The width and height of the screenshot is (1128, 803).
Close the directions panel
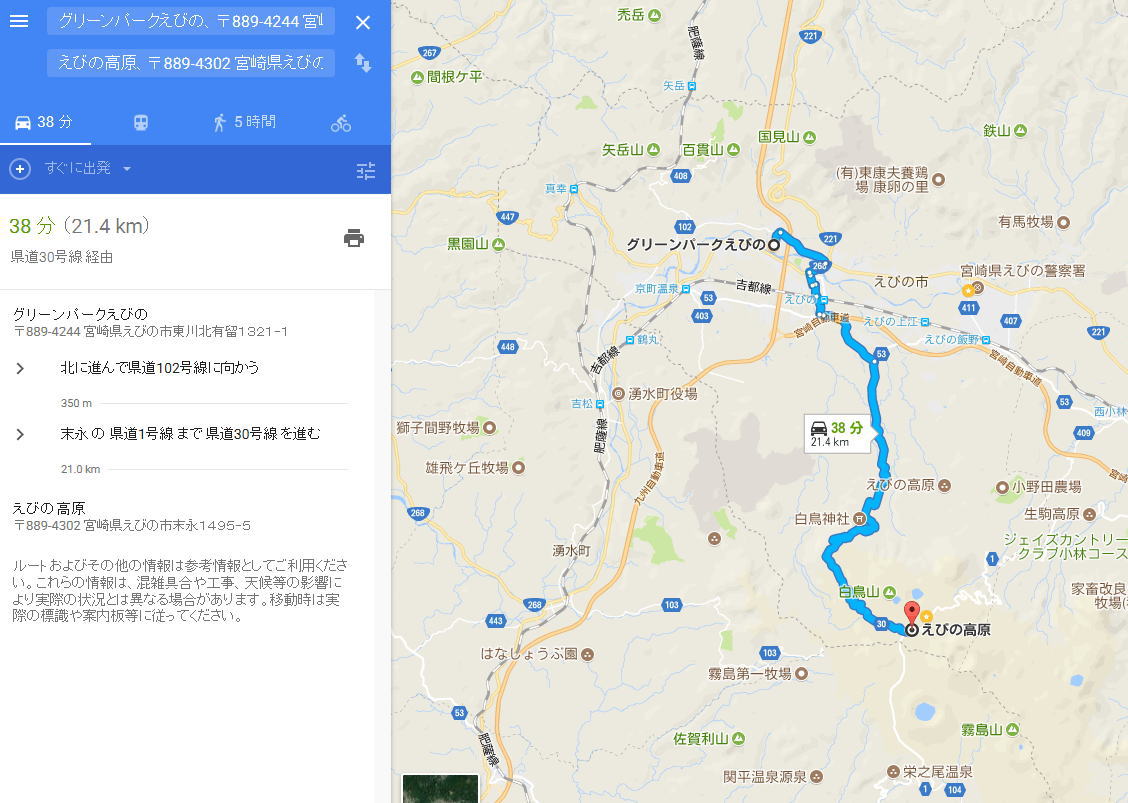point(363,22)
